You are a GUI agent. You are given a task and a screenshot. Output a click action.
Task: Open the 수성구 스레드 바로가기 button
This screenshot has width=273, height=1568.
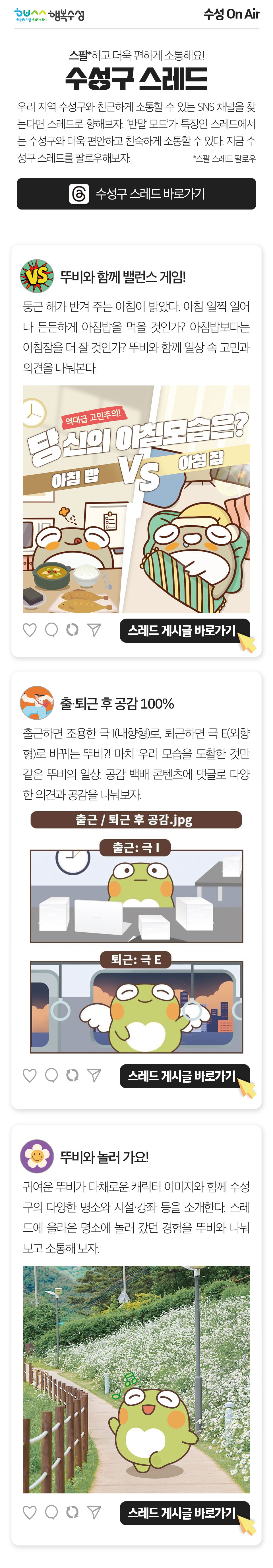(136, 194)
